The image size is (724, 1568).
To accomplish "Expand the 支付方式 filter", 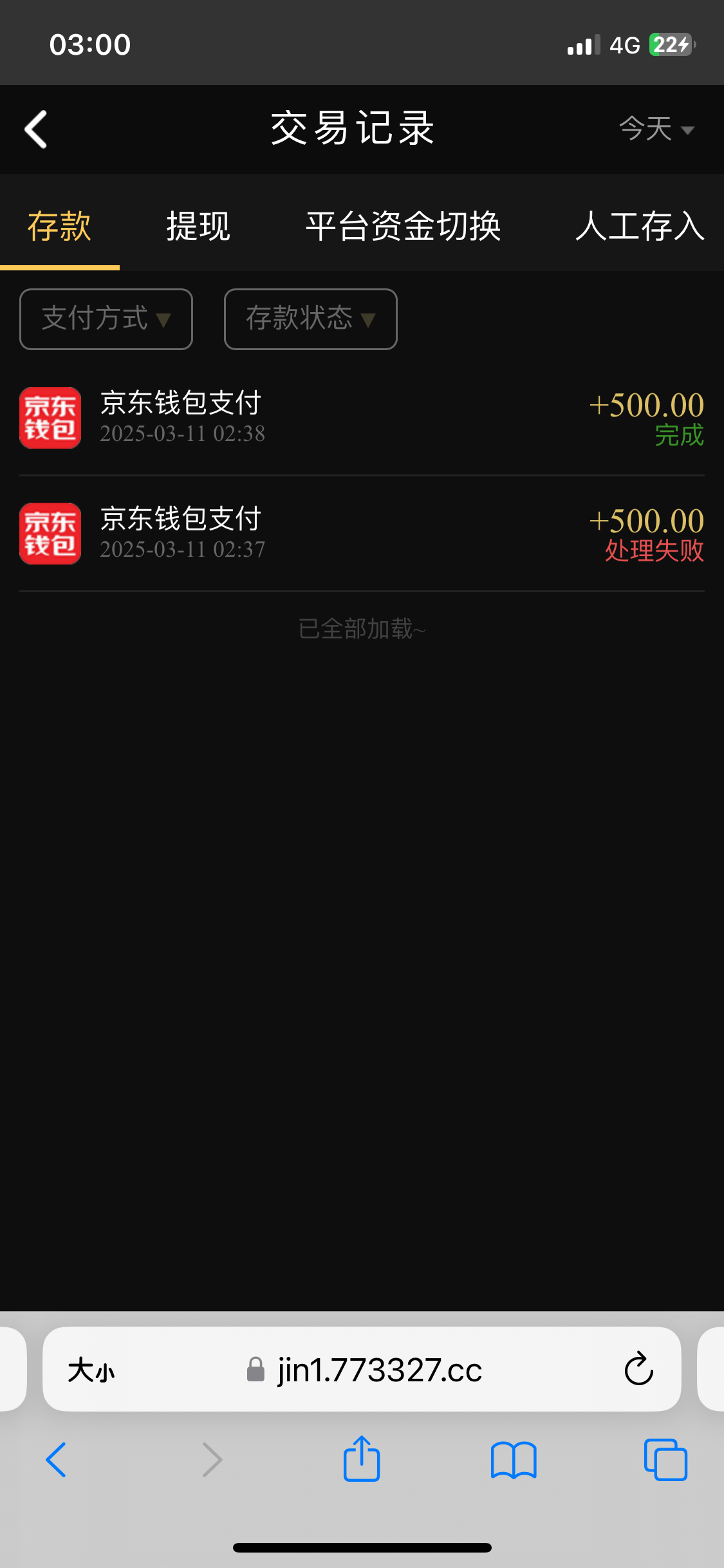I will 106,319.
